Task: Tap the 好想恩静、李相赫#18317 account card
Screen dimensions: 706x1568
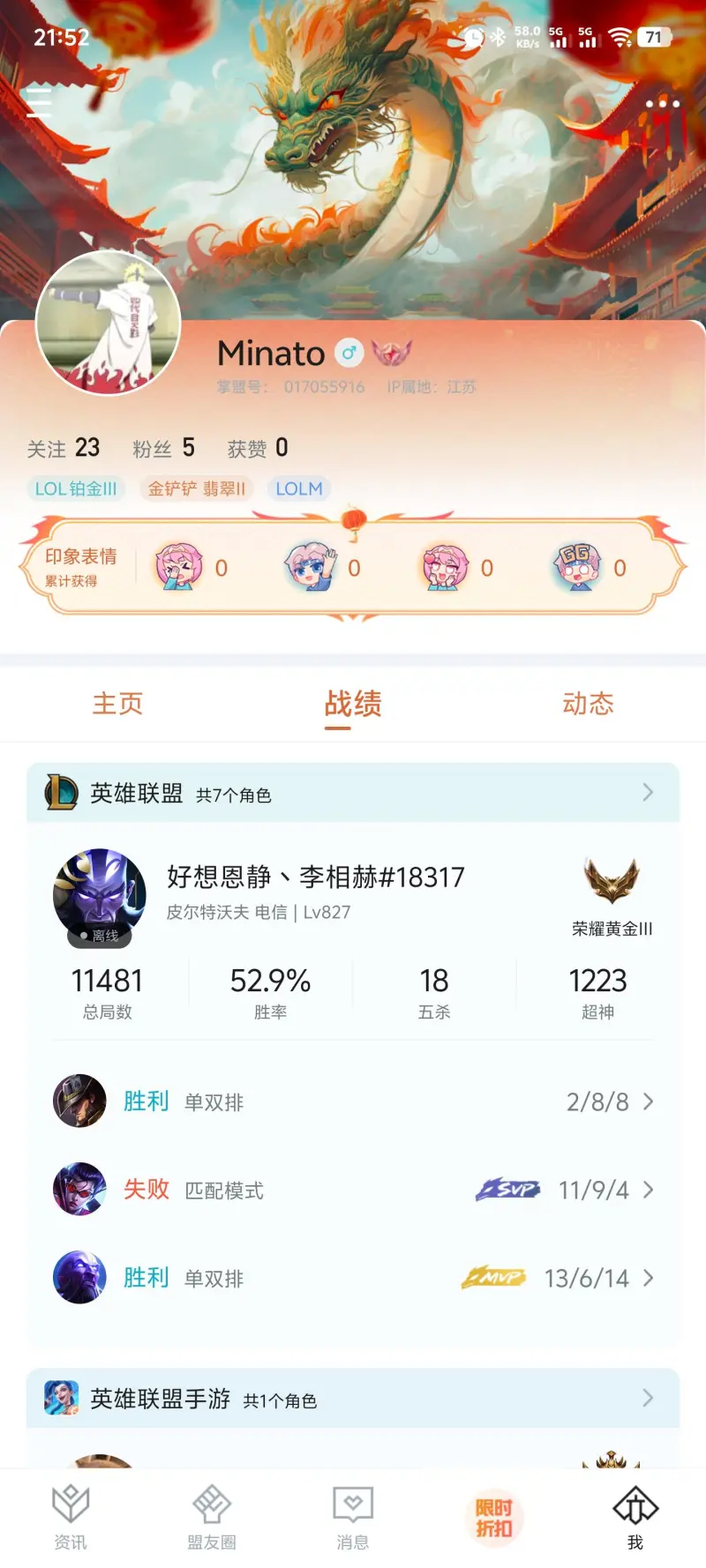Action: [315, 891]
